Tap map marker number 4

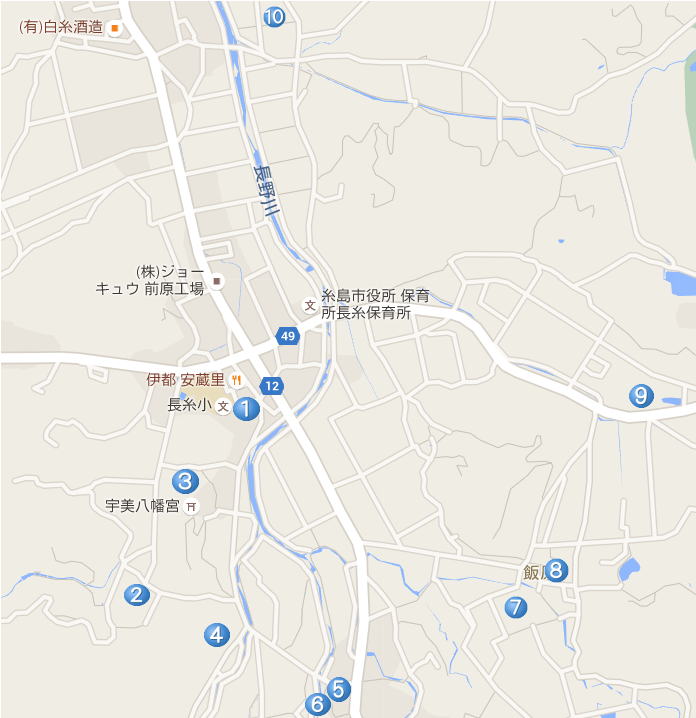point(216,634)
